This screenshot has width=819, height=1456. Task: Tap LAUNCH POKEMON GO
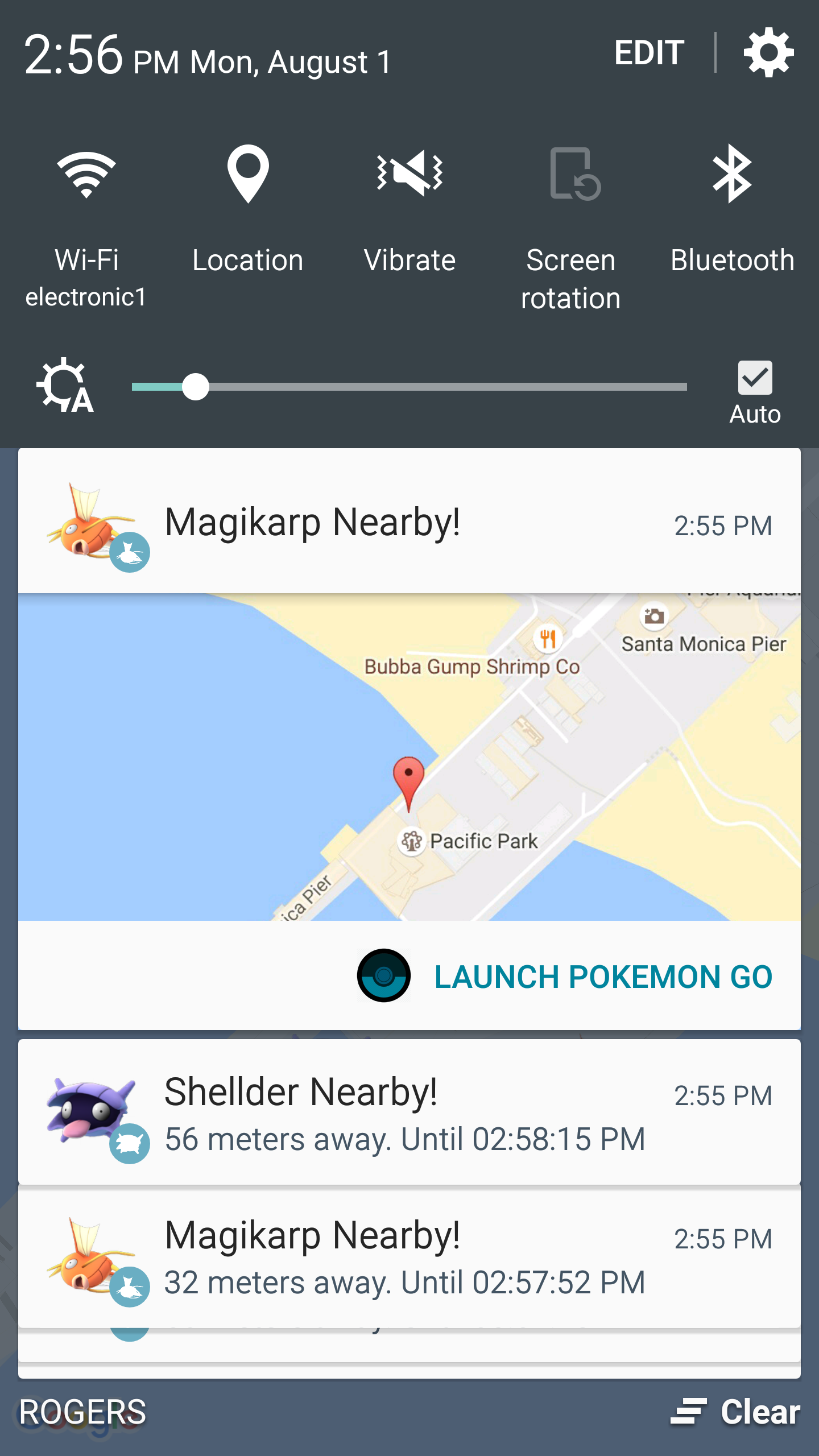603,977
